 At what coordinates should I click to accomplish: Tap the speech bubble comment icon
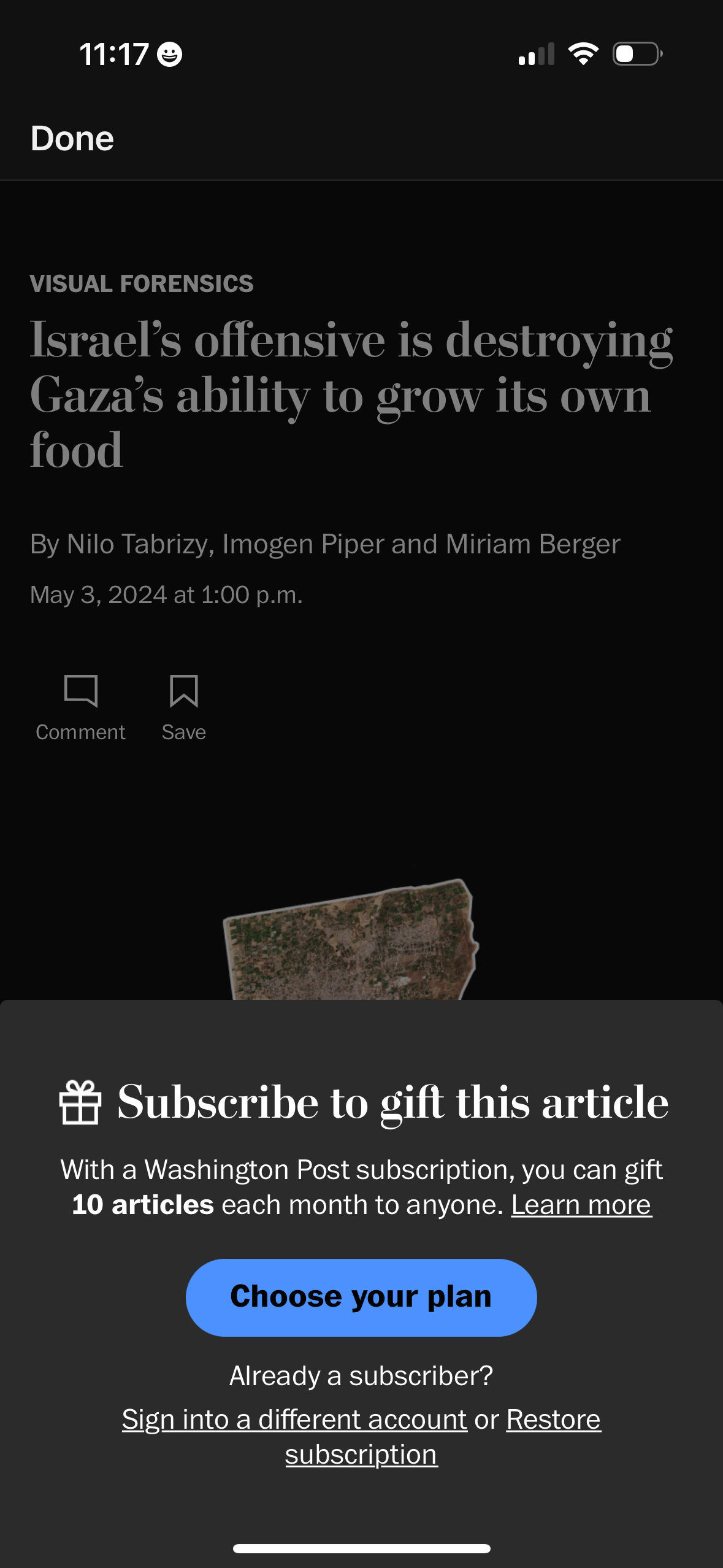pos(80,693)
